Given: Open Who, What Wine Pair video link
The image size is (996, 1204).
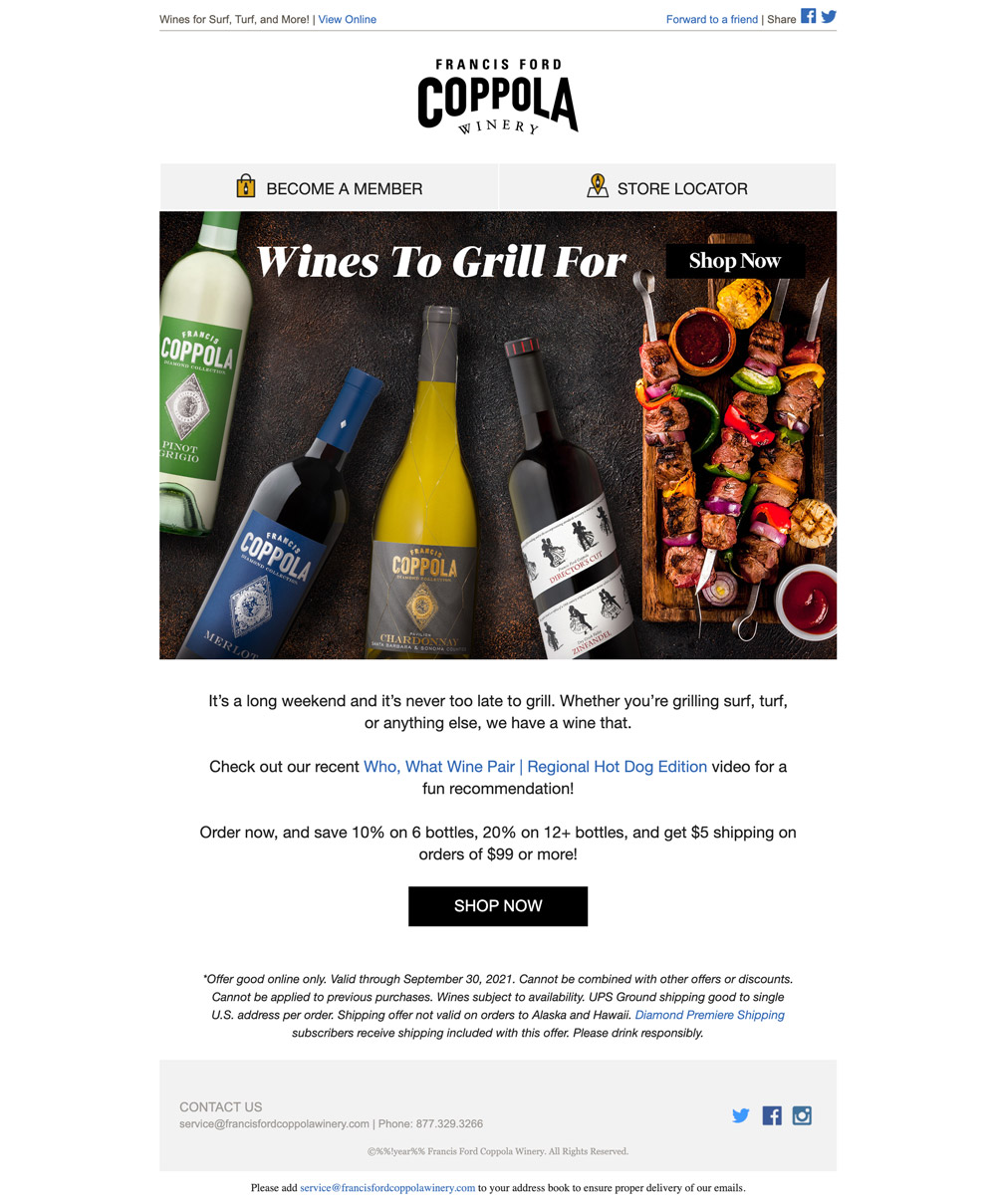Looking at the screenshot, I should pyautogui.click(x=535, y=767).
